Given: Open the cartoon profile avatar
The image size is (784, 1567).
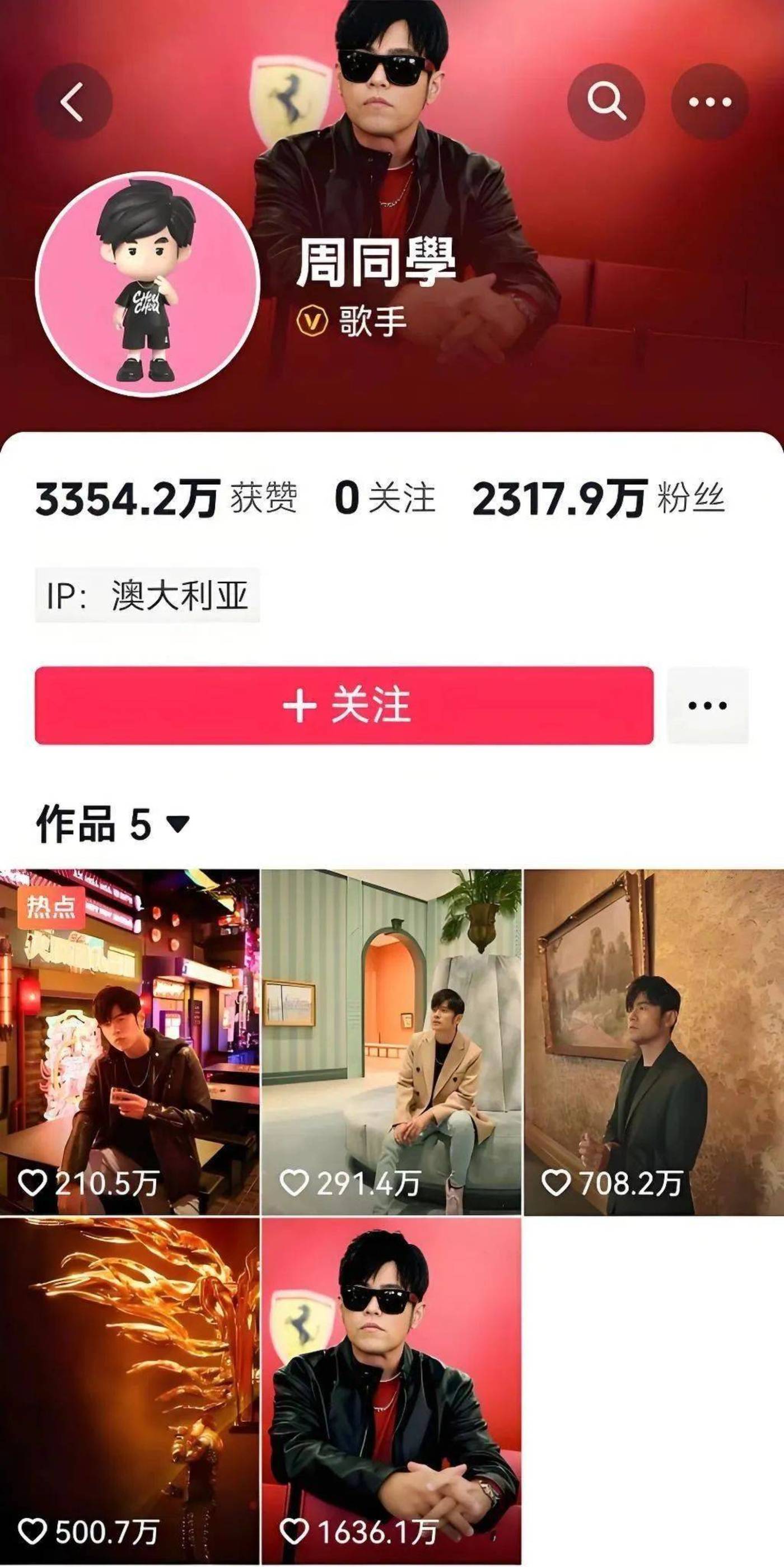Looking at the screenshot, I should [x=148, y=285].
